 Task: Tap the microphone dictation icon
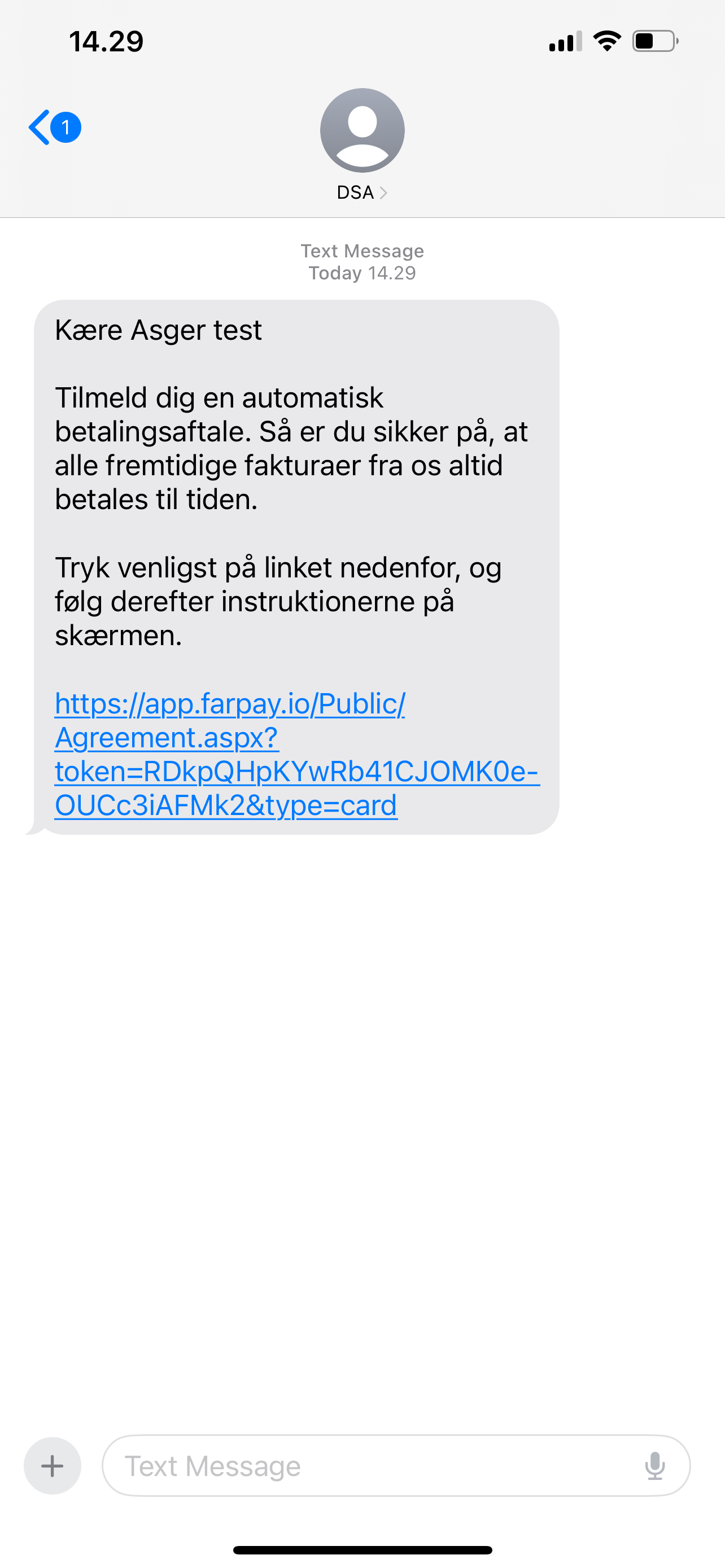click(654, 1466)
